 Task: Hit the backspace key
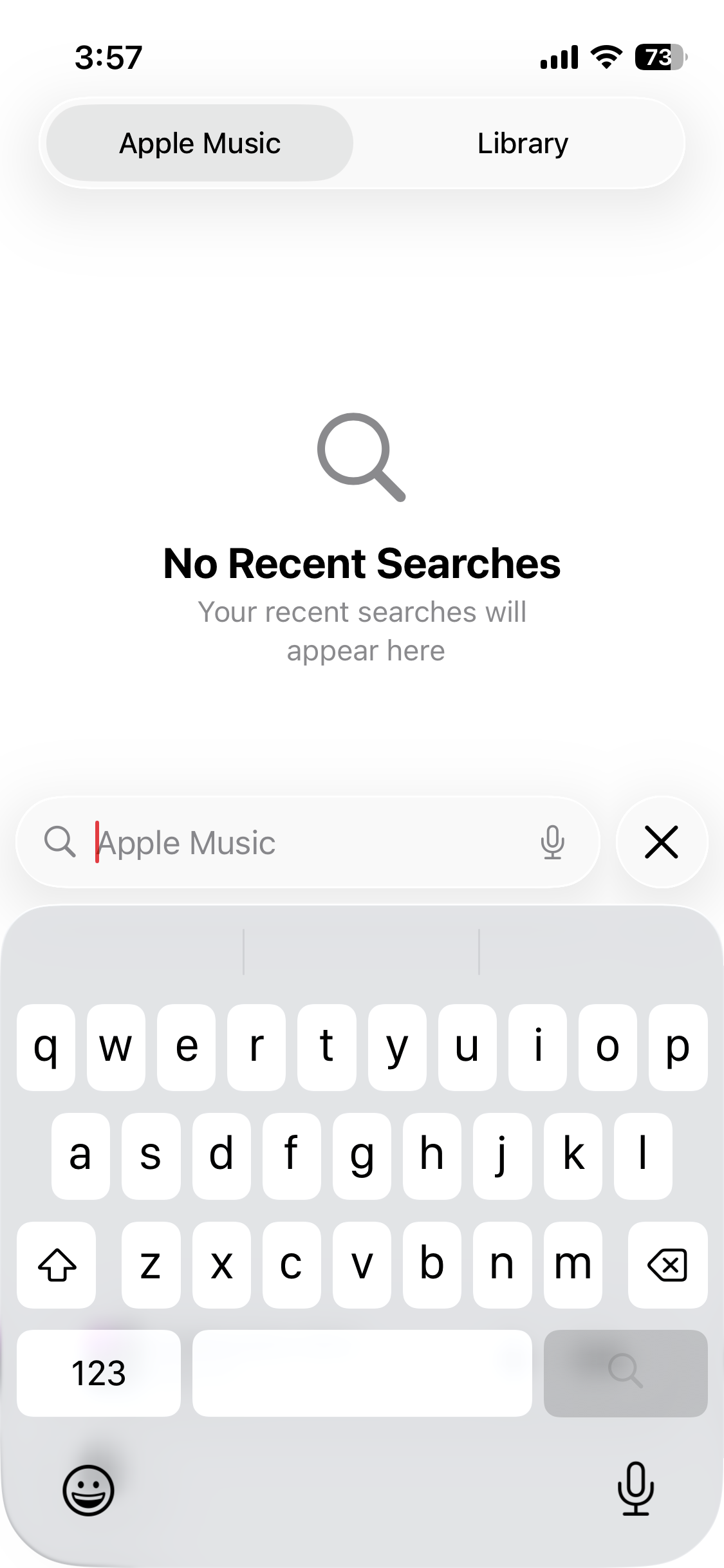click(667, 1265)
